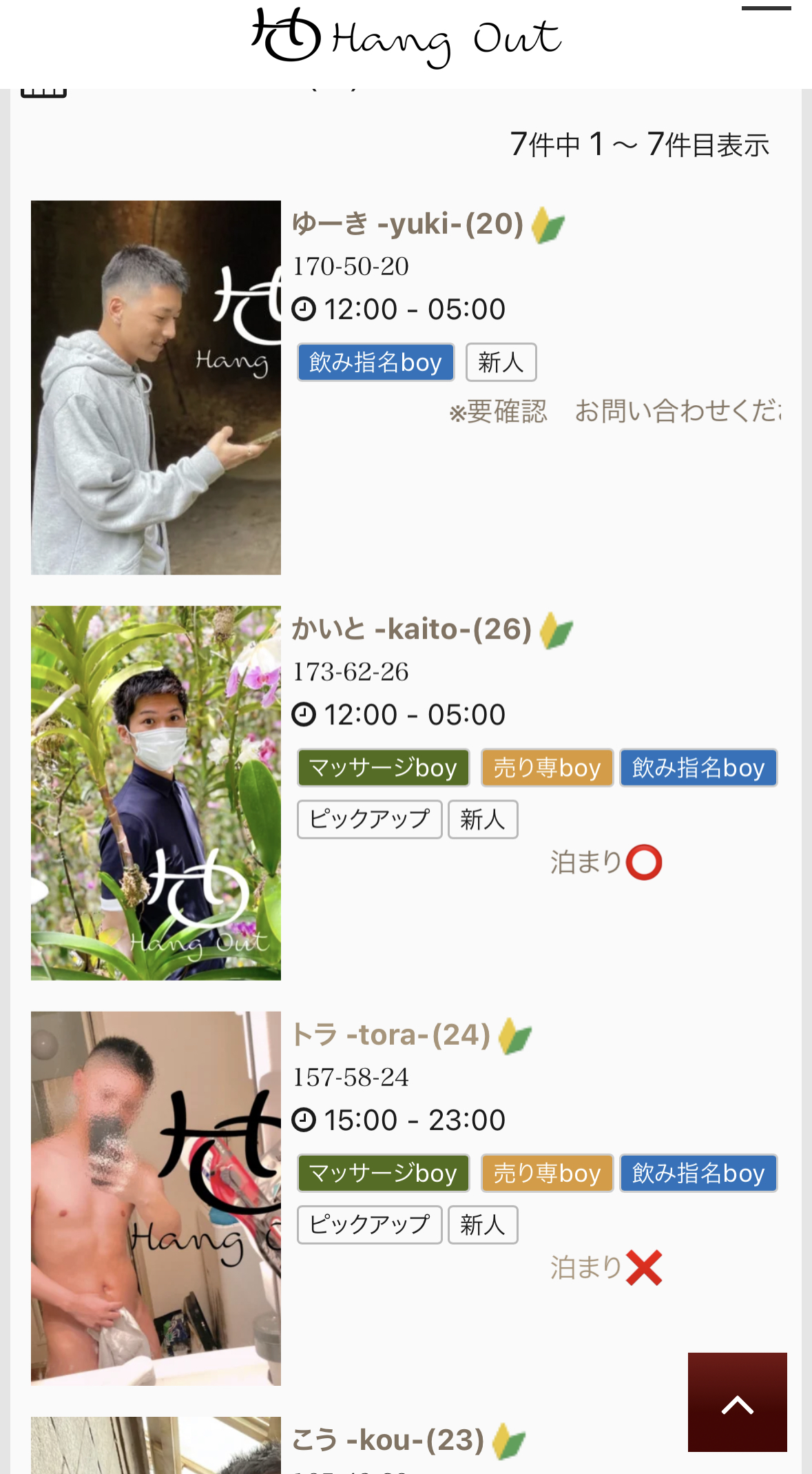Select the 売り専boy badge under kaito
This screenshot has height=1474, width=812.
(547, 767)
